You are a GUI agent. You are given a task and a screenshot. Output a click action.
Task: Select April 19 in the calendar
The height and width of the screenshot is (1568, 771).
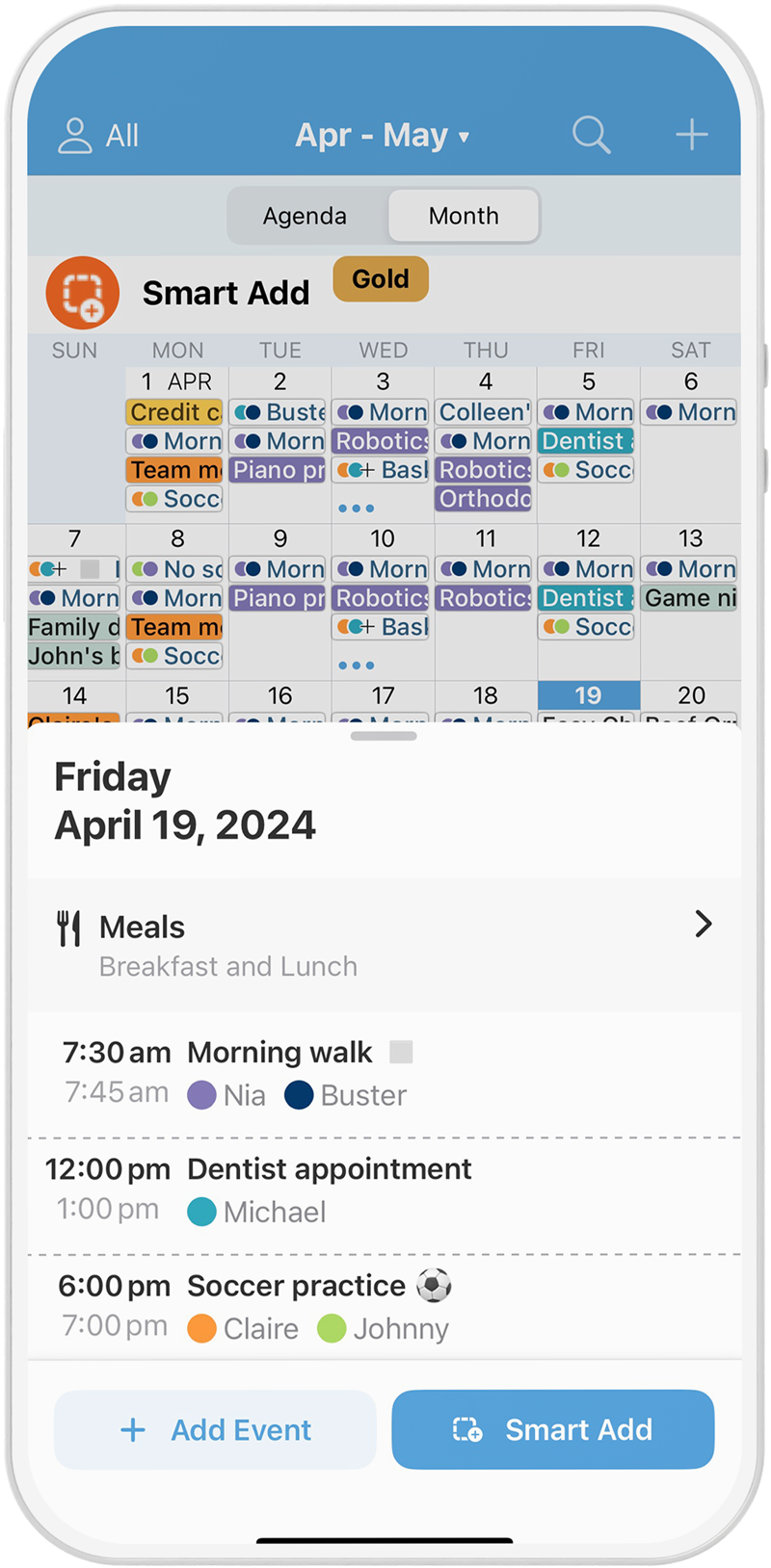(x=588, y=695)
